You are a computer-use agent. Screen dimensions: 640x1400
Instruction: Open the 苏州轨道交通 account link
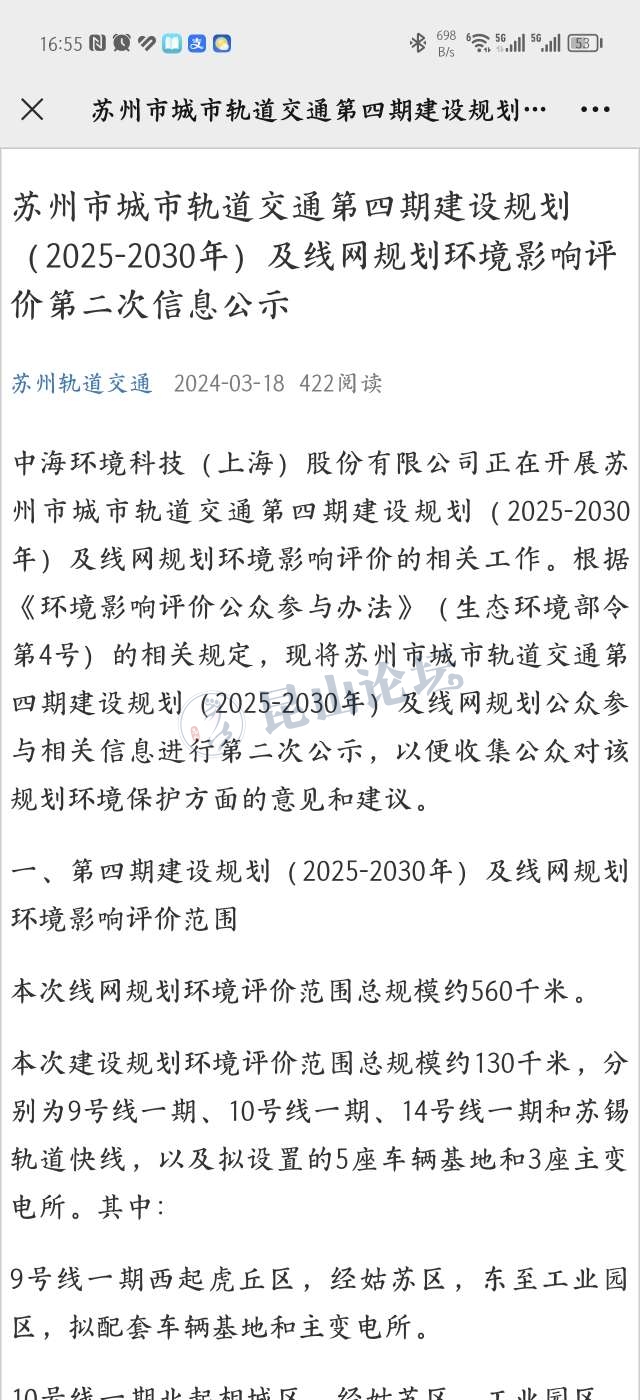pyautogui.click(x=82, y=383)
